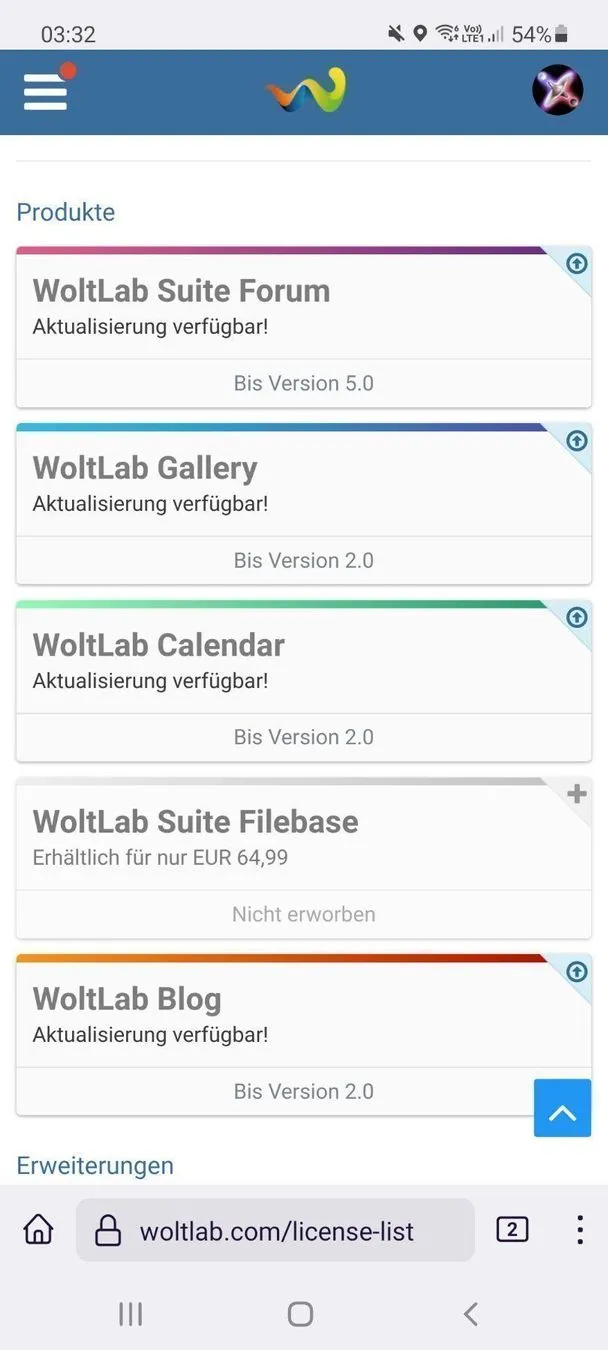Screen dimensions: 608x1350
Task: Open the WoltLab Suite Filebase card
Action: click(x=195, y=822)
